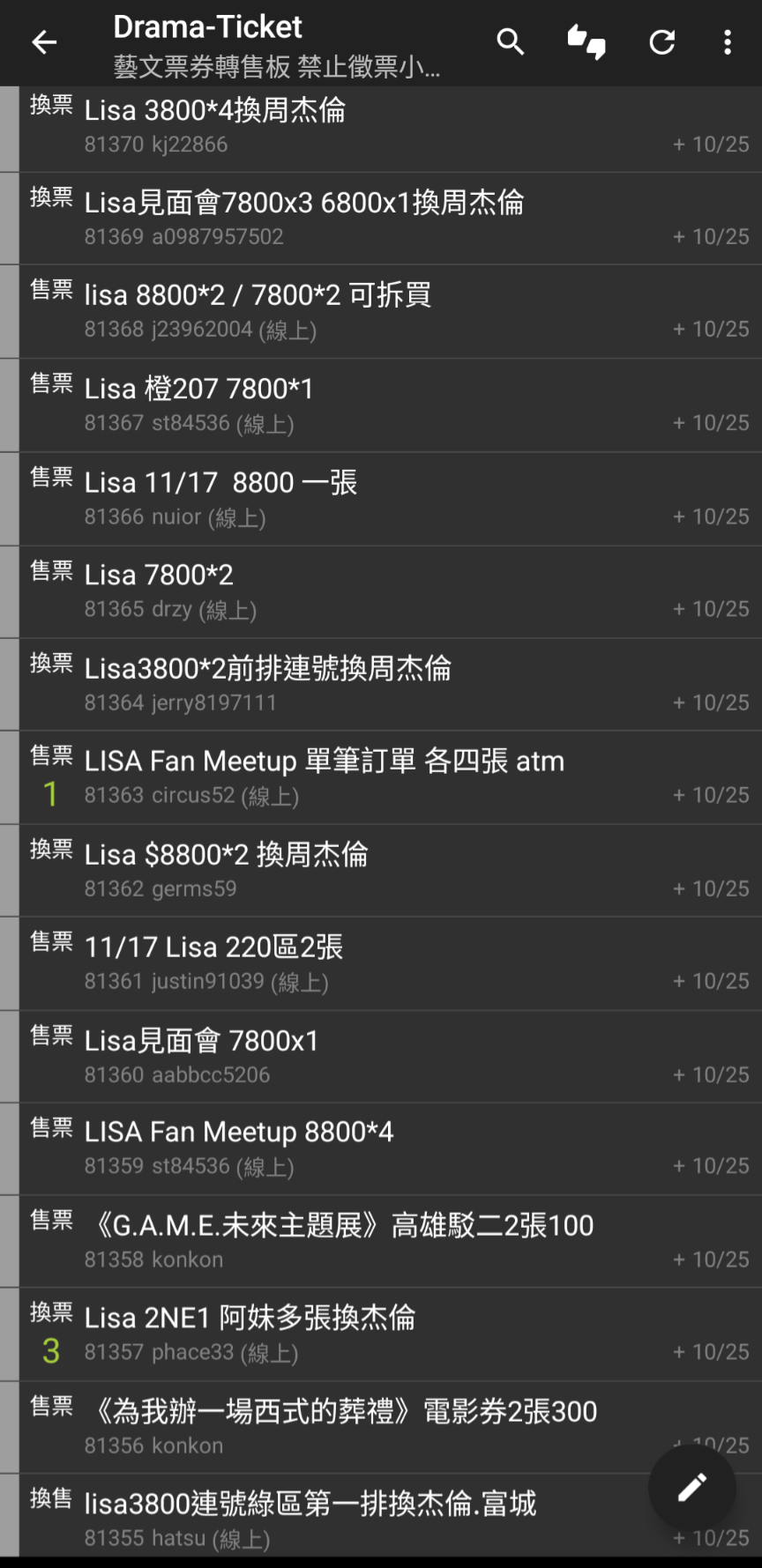Open the three-dot overflow menu
Viewport: 762px width, 1568px height.
[728, 41]
